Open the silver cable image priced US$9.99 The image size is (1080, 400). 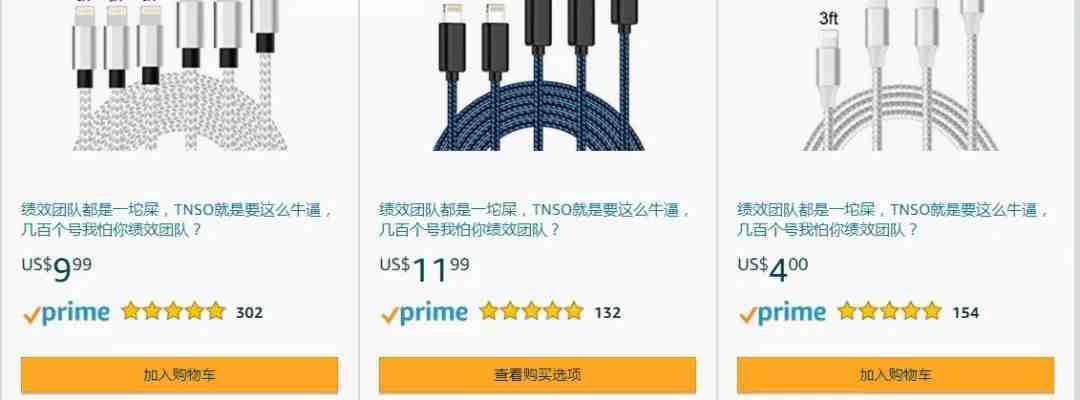tap(179, 75)
